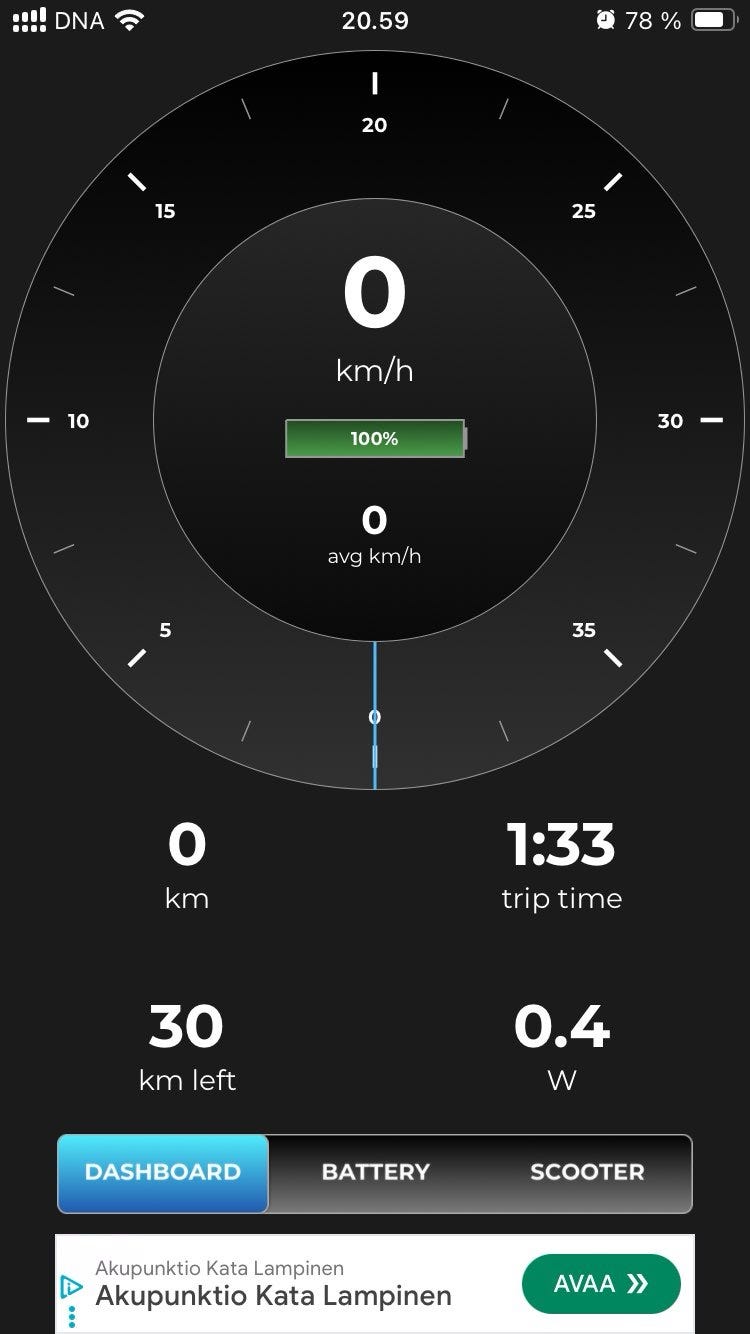Open the ad info icon
The height and width of the screenshot is (1334, 750).
[71, 1285]
